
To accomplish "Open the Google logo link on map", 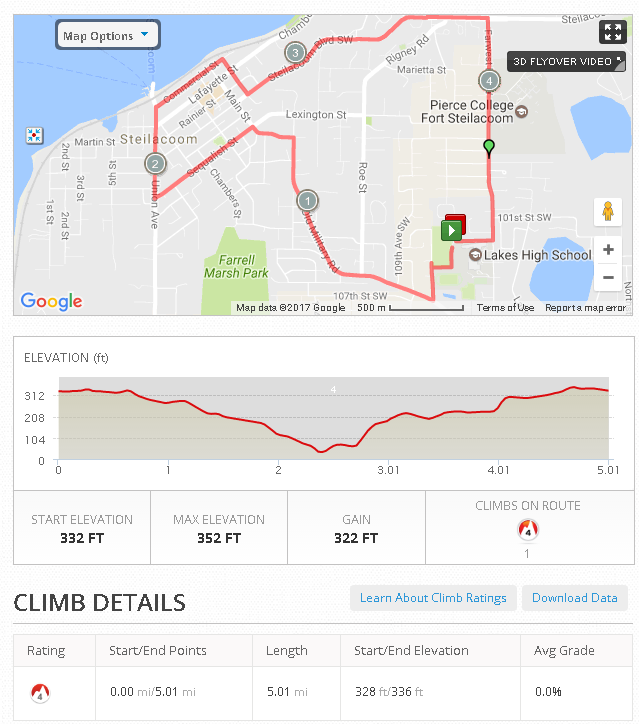I will (51, 301).
